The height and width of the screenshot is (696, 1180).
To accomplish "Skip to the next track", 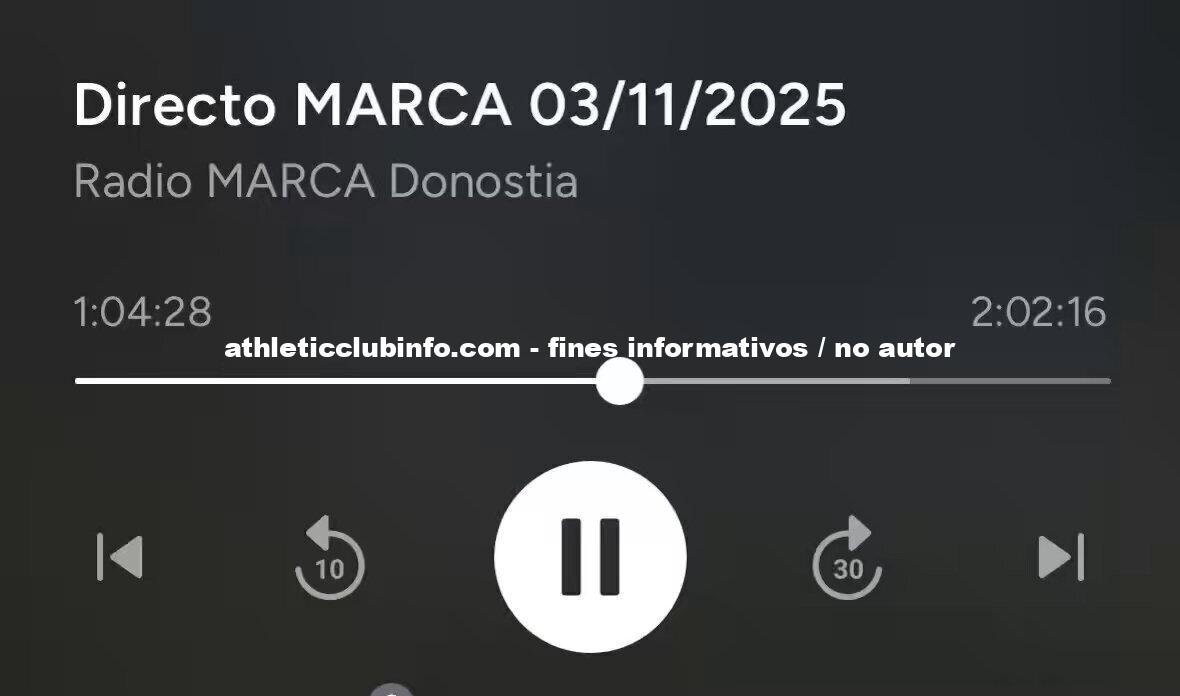I will (1060, 557).
